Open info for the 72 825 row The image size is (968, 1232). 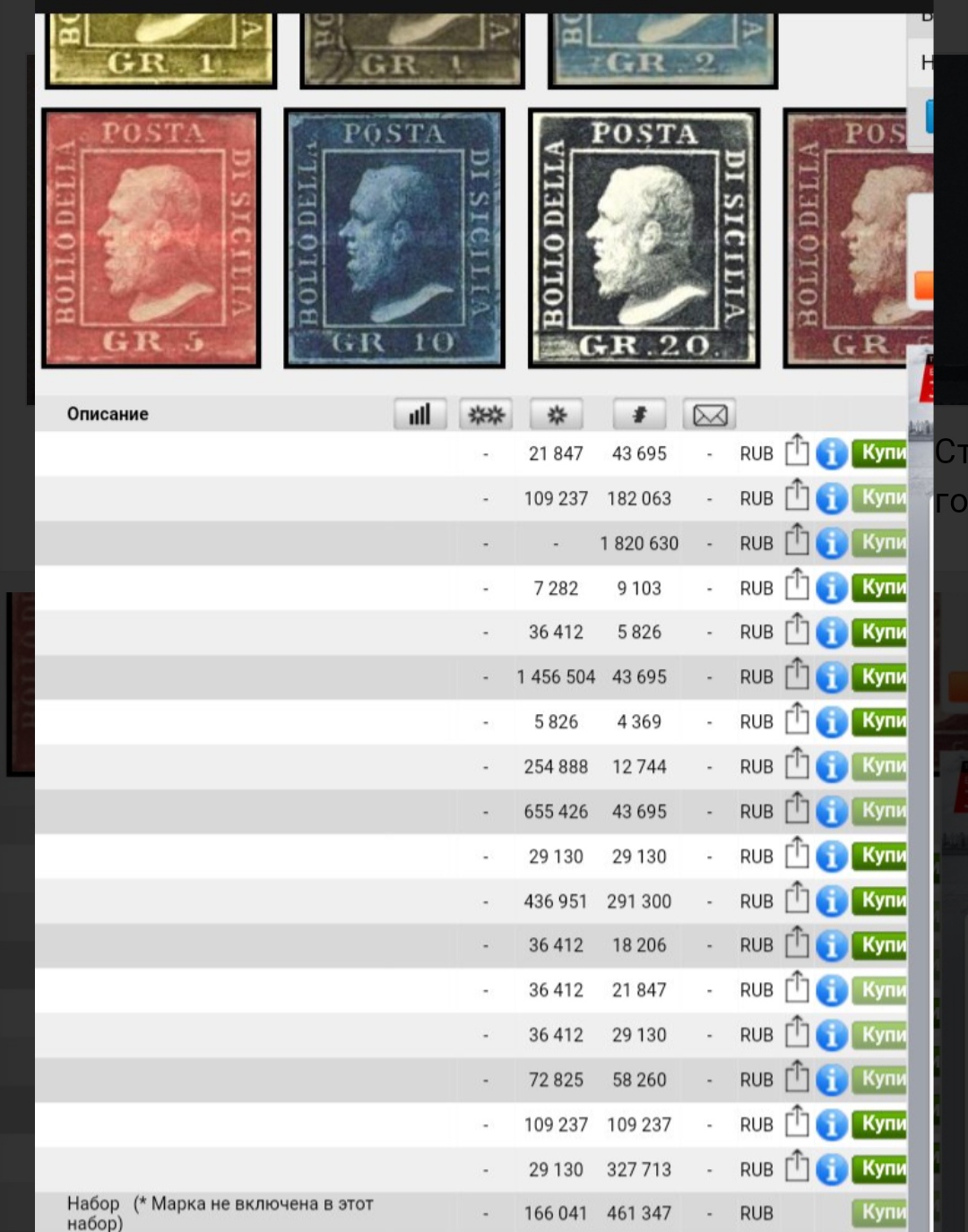point(831,1080)
